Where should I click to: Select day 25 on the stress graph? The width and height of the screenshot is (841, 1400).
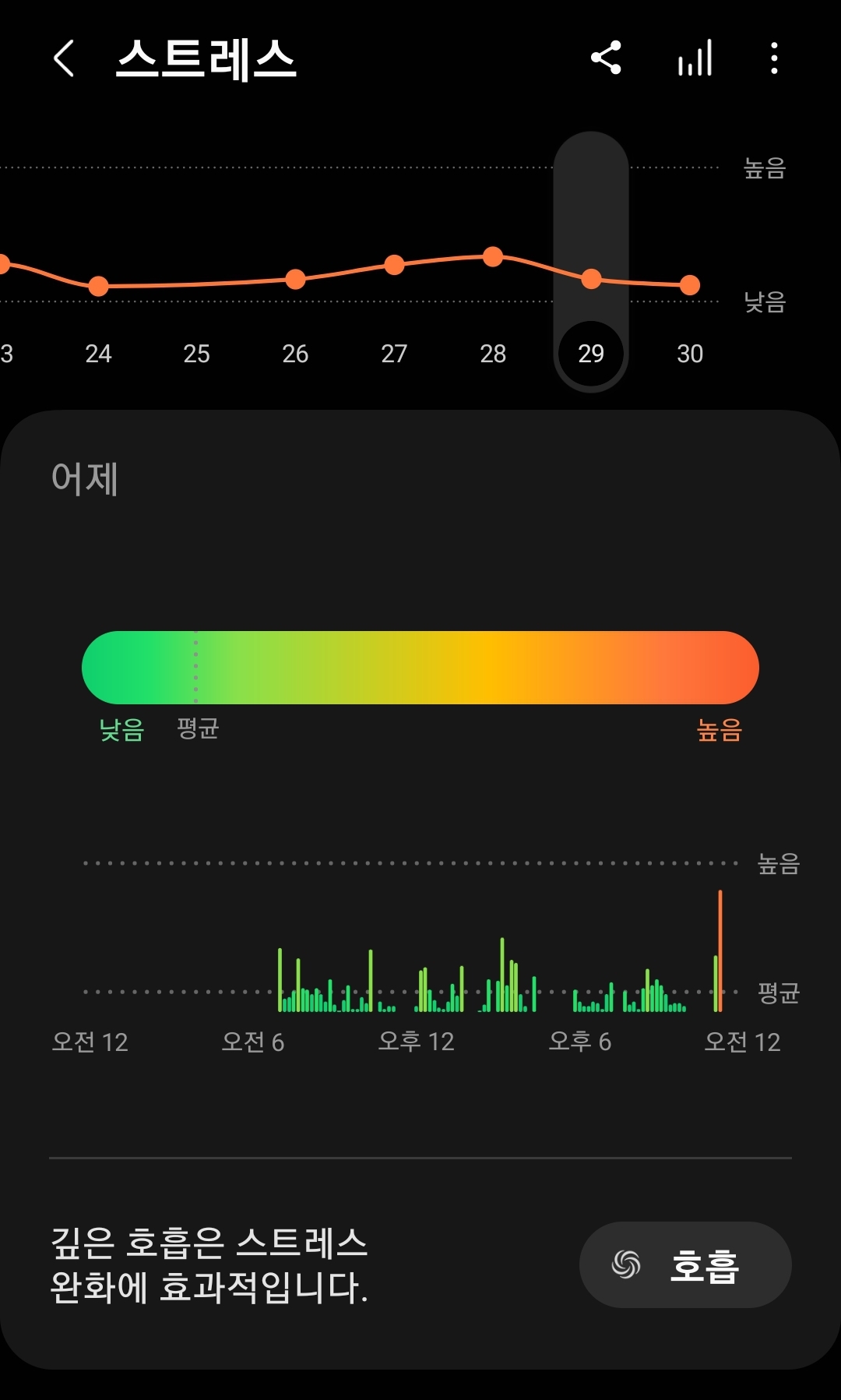click(x=196, y=354)
